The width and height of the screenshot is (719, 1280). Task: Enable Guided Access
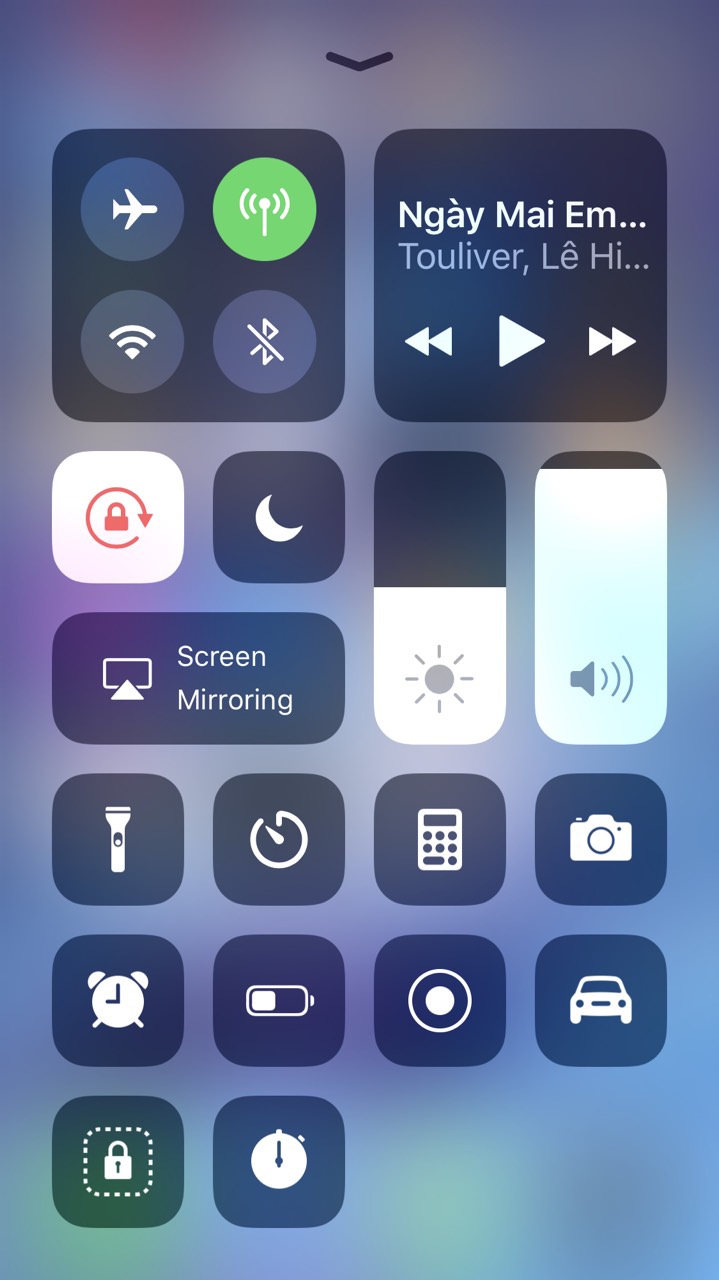tap(118, 1161)
